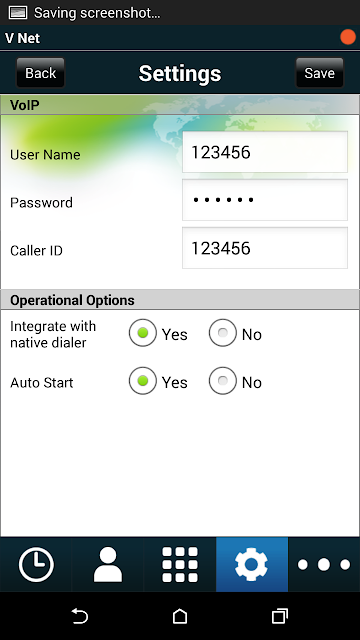Viewport: 360px width, 640px height.
Task: Switch to the contacts tab
Action: [108, 564]
